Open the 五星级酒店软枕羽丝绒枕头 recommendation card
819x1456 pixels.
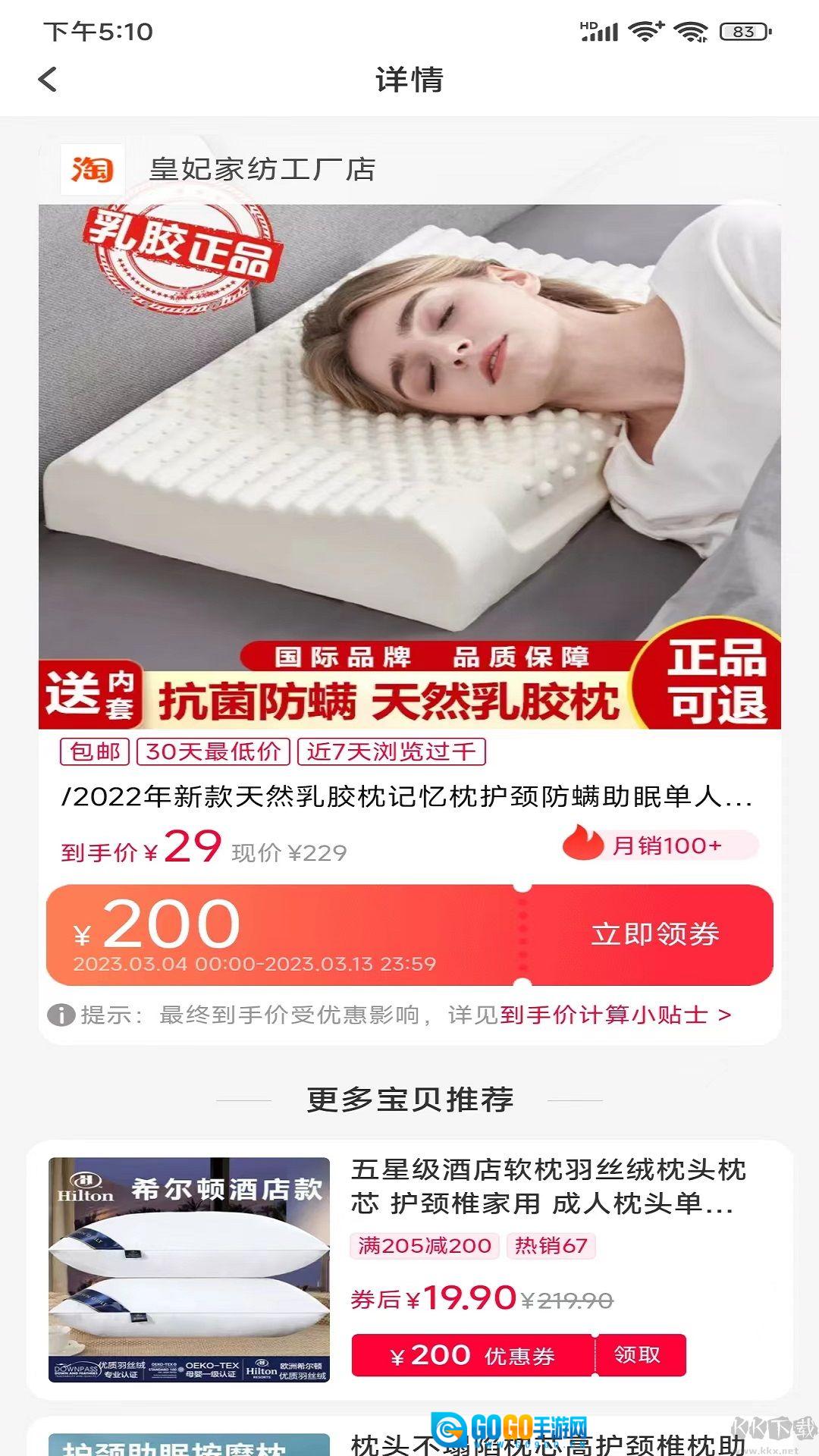[x=548, y=1187]
